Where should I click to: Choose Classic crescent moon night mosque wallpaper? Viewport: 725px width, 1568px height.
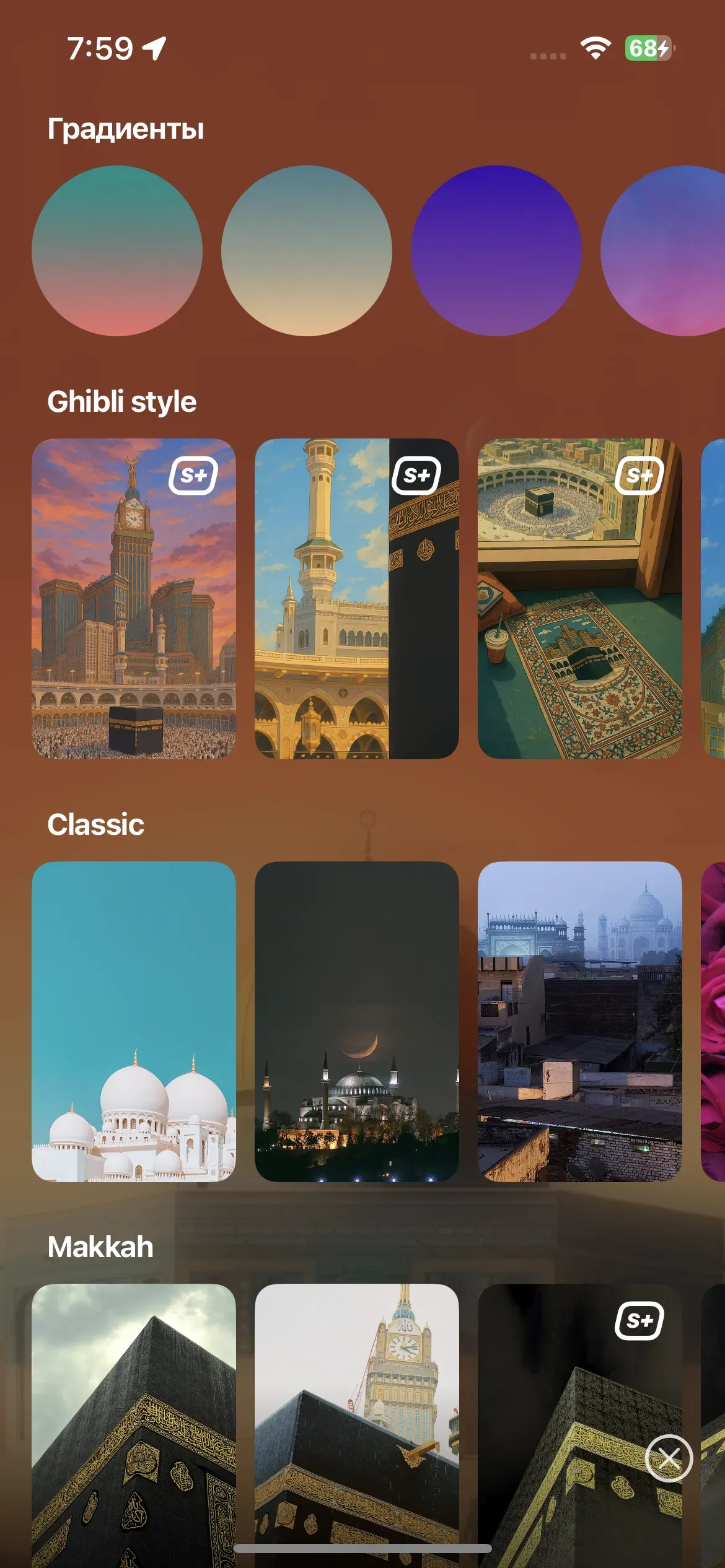pyautogui.click(x=356, y=1022)
